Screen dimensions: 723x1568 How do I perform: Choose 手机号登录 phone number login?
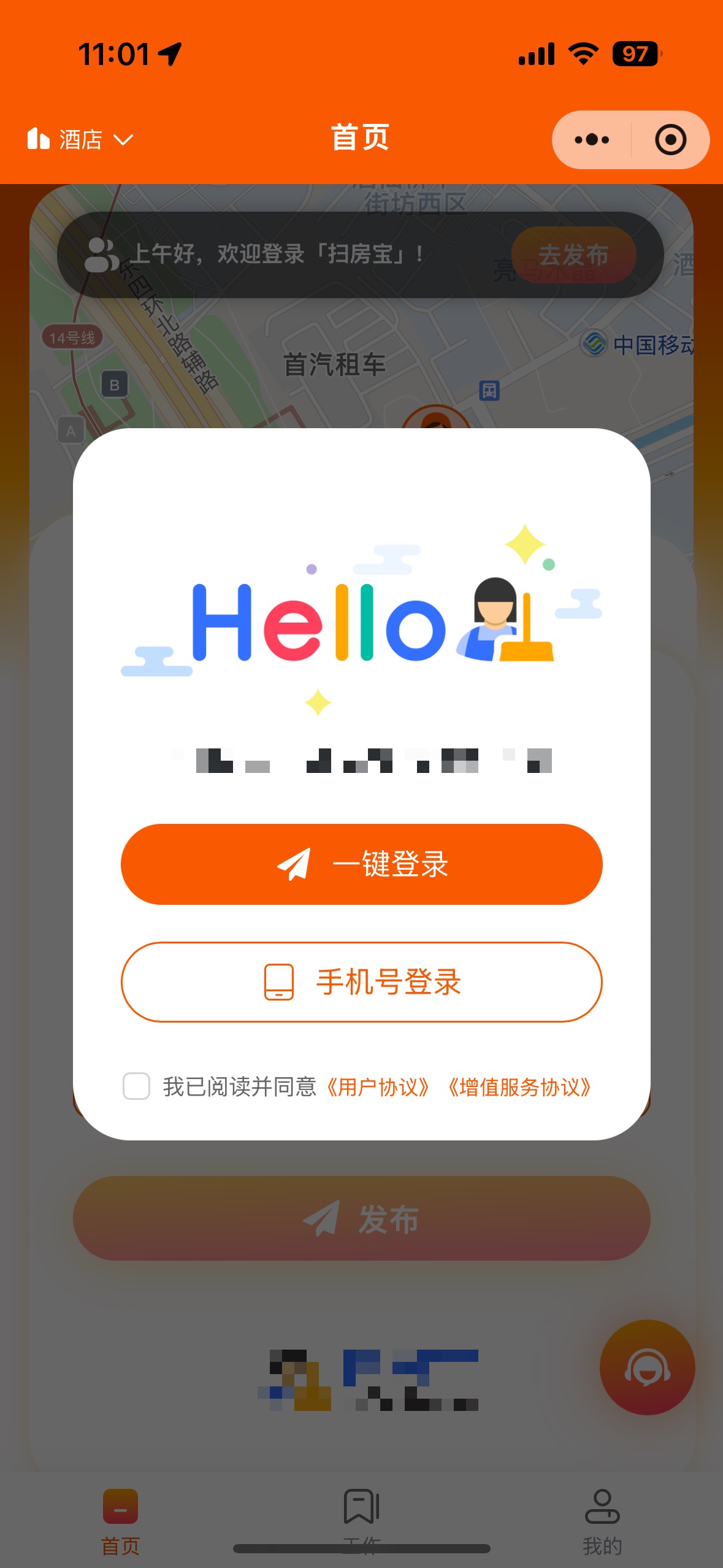pos(361,982)
